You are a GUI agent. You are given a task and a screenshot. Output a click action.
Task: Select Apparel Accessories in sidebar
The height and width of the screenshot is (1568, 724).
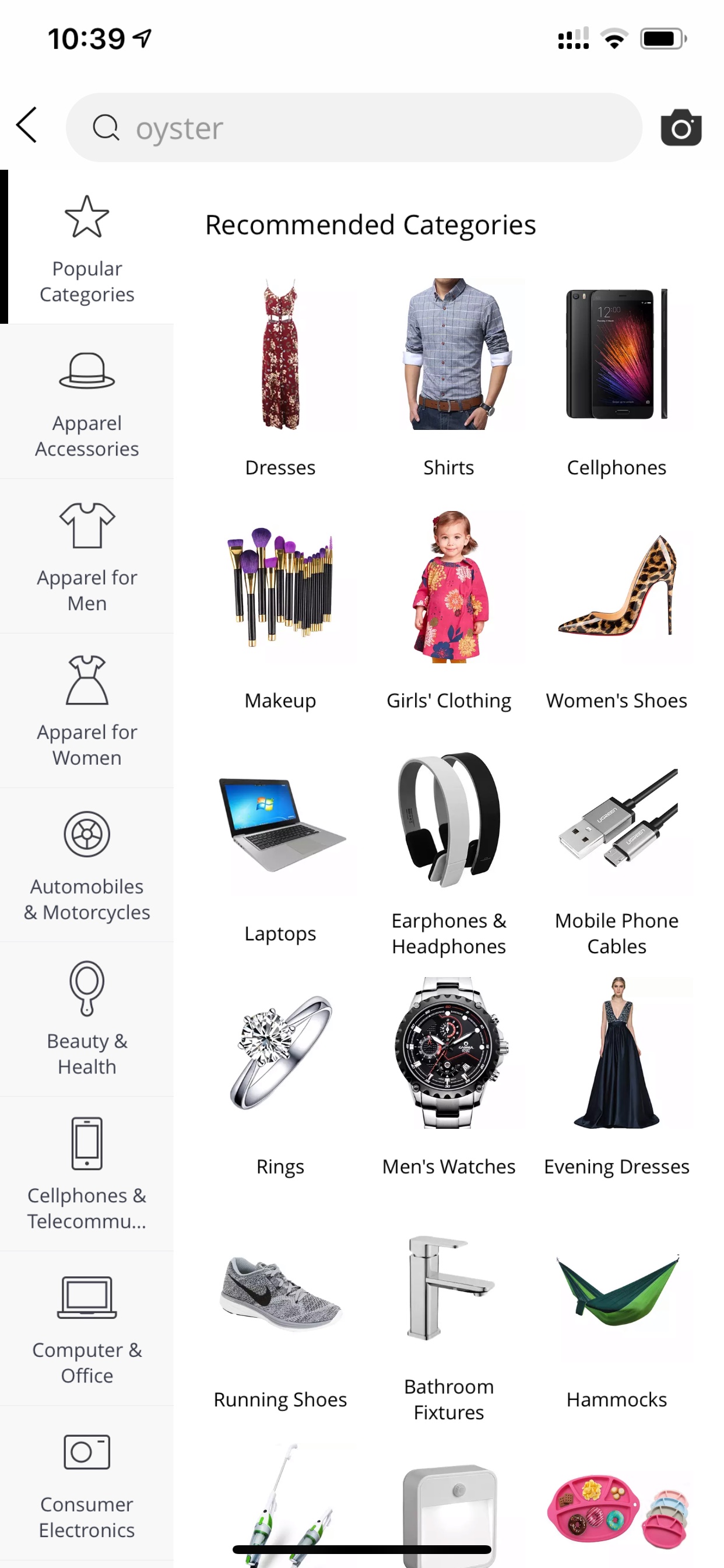pos(87,402)
